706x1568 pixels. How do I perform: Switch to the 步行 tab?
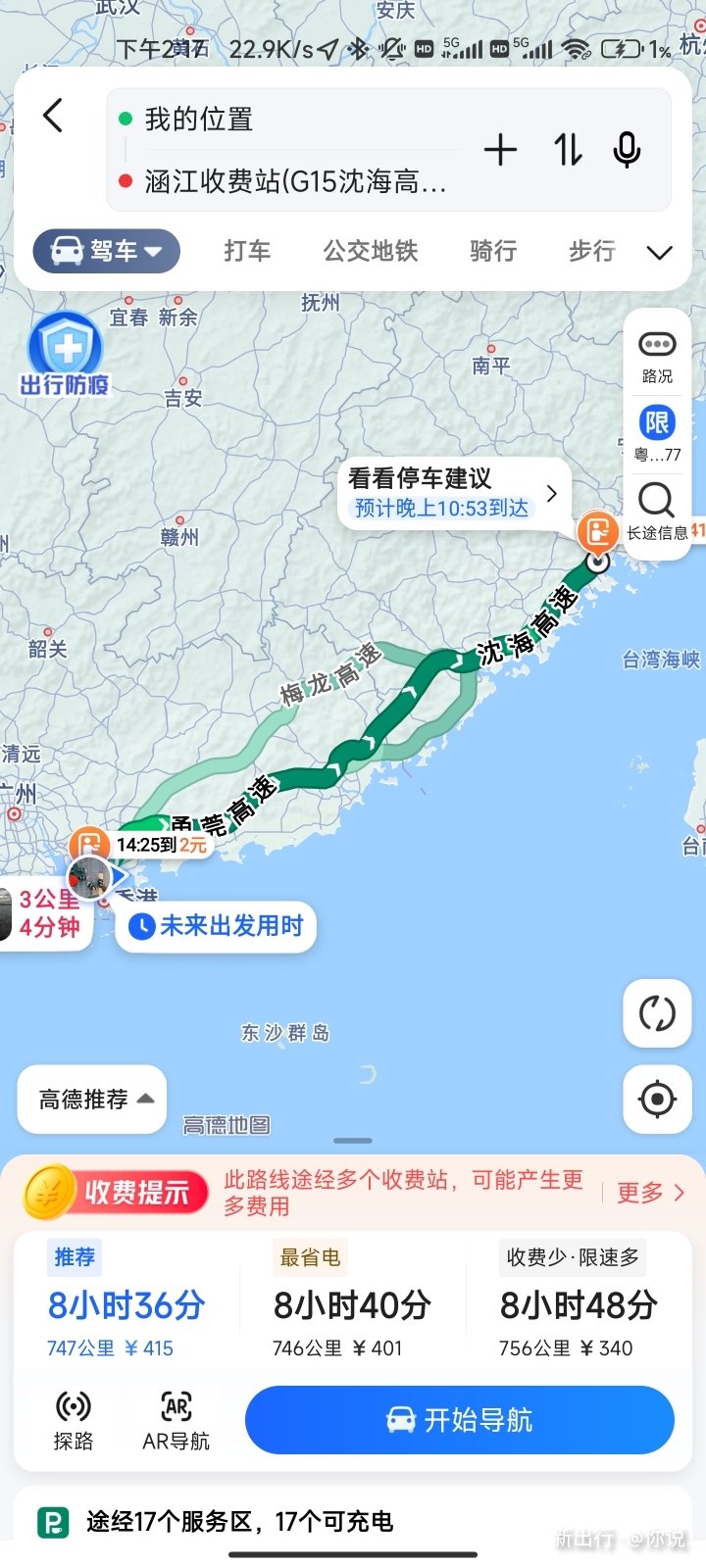592,251
